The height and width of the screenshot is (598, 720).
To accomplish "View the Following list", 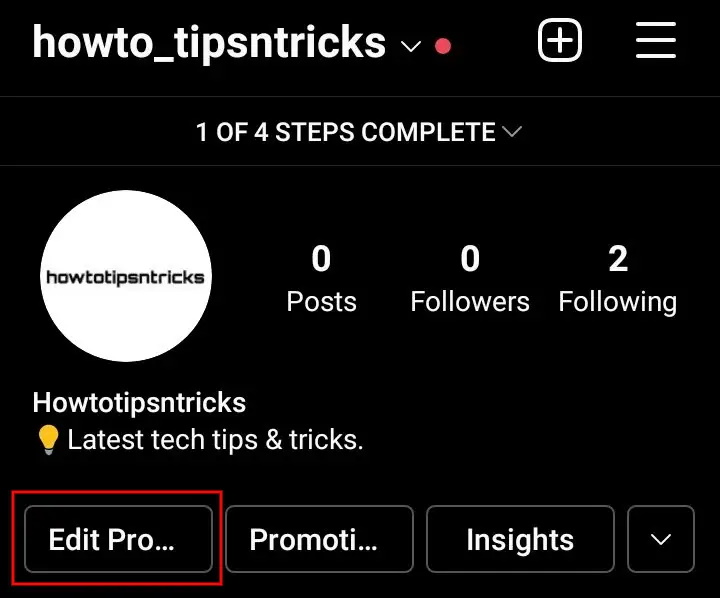I will [x=617, y=279].
